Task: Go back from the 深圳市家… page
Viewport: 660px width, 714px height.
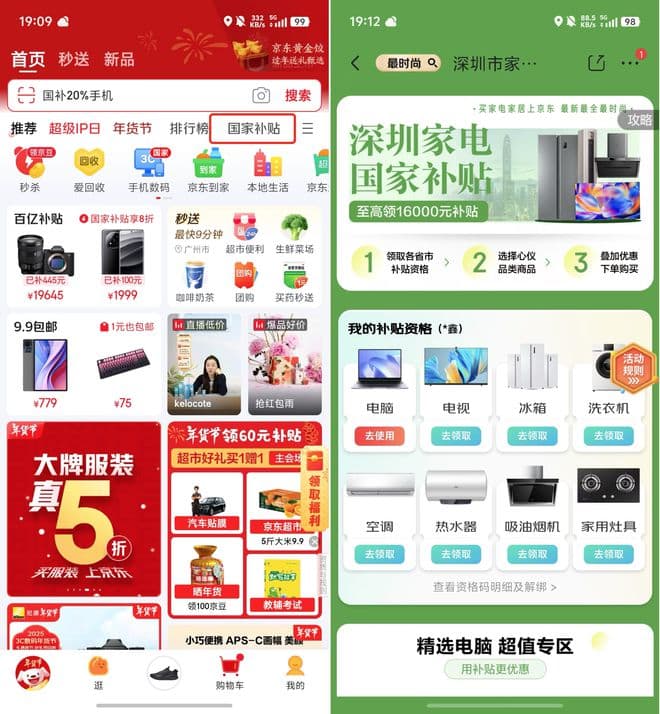Action: pyautogui.click(x=355, y=63)
